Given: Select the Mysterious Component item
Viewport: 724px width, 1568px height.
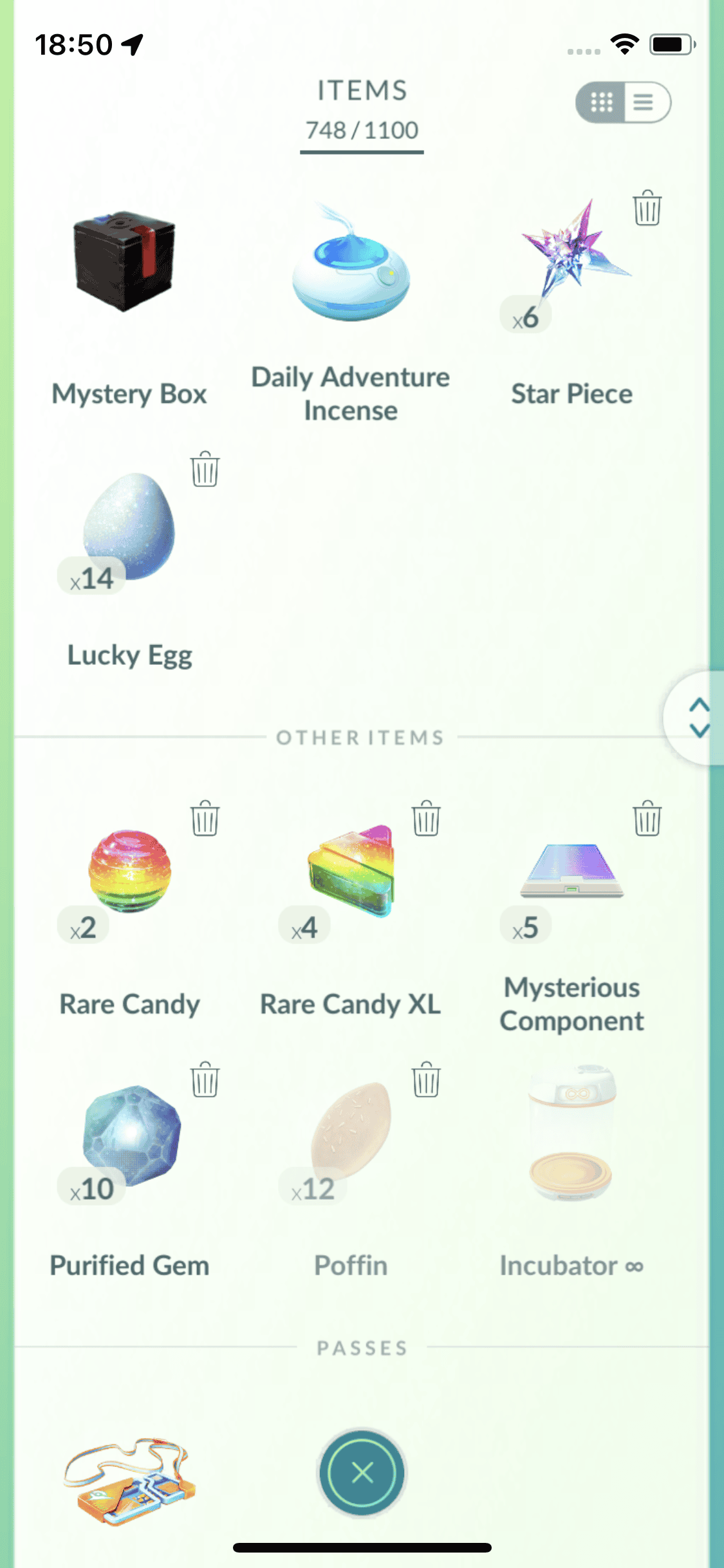Looking at the screenshot, I should (571, 870).
